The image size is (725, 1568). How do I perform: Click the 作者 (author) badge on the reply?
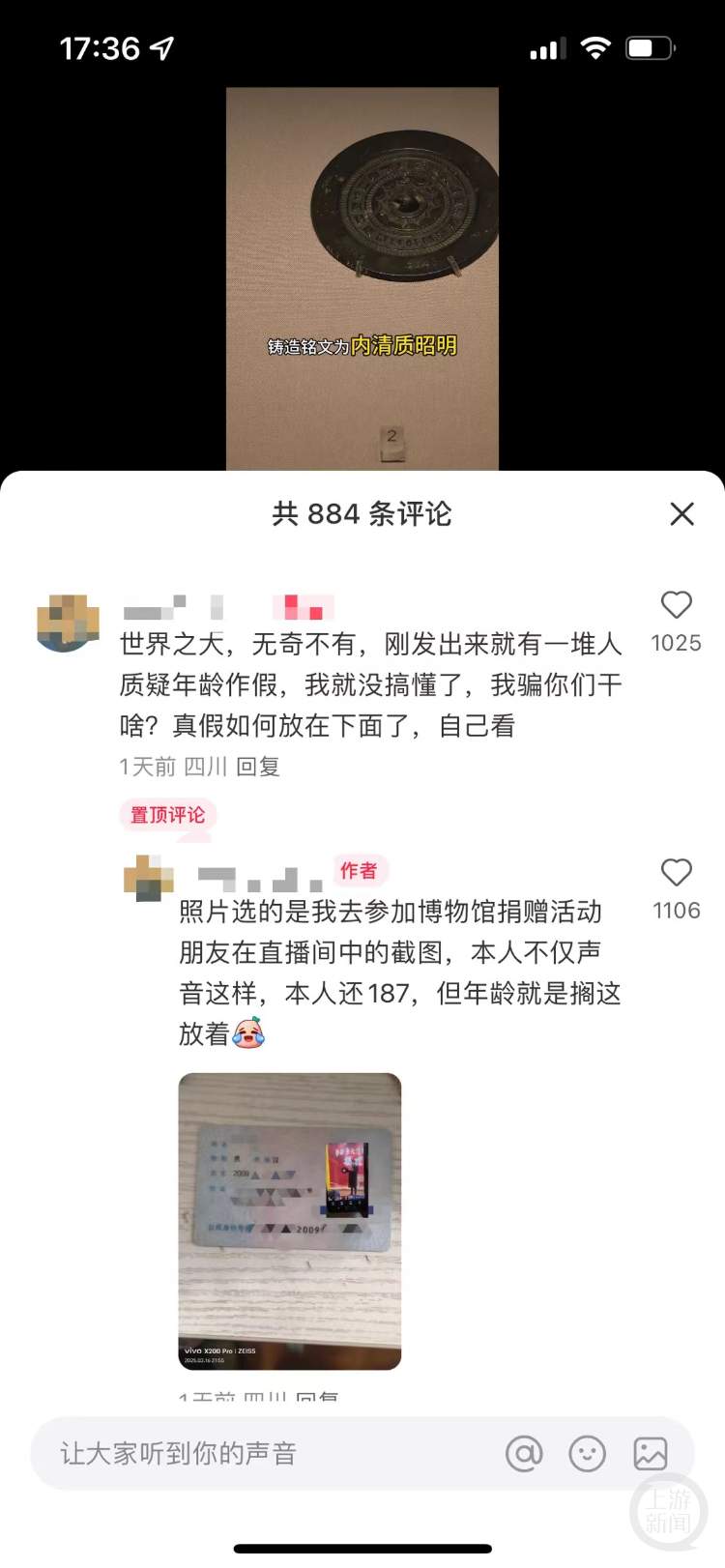pyautogui.click(x=360, y=871)
